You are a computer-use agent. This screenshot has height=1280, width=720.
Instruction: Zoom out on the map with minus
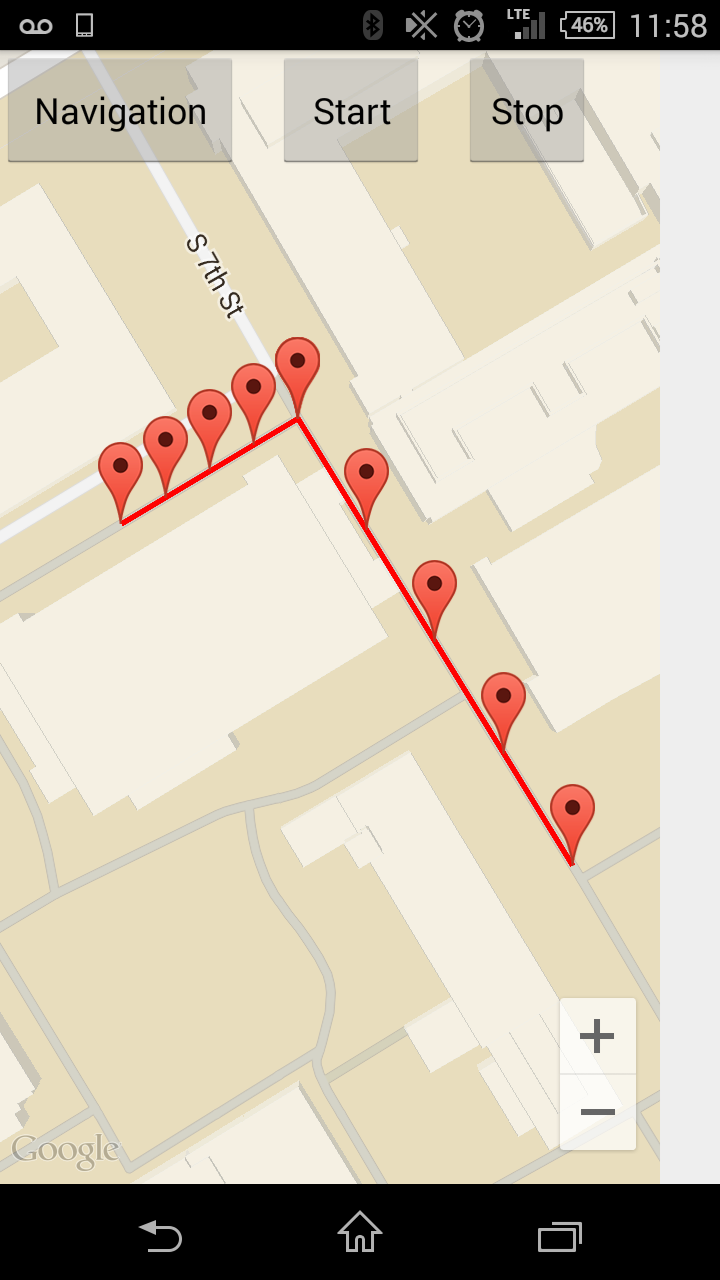[x=597, y=1112]
